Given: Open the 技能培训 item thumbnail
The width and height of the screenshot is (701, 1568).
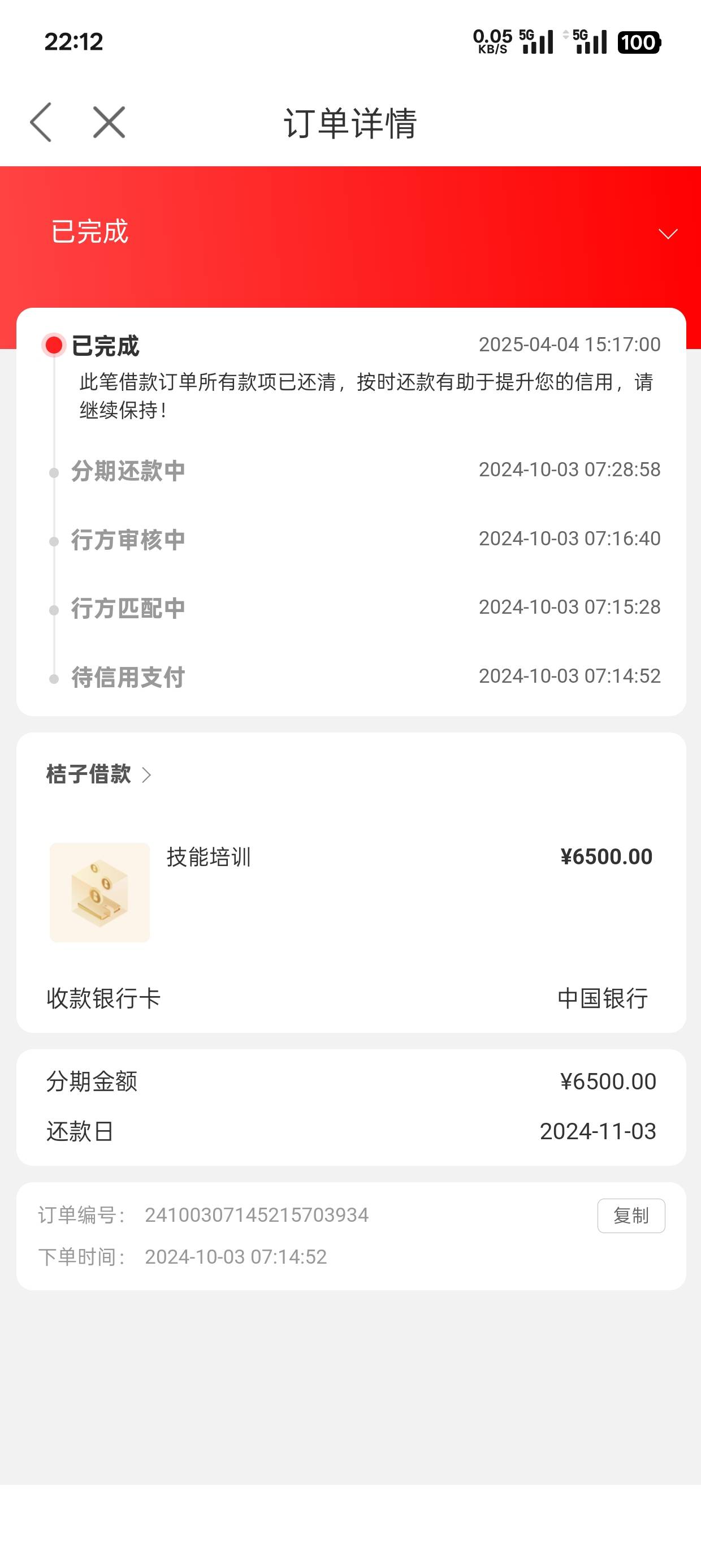Looking at the screenshot, I should pyautogui.click(x=100, y=893).
